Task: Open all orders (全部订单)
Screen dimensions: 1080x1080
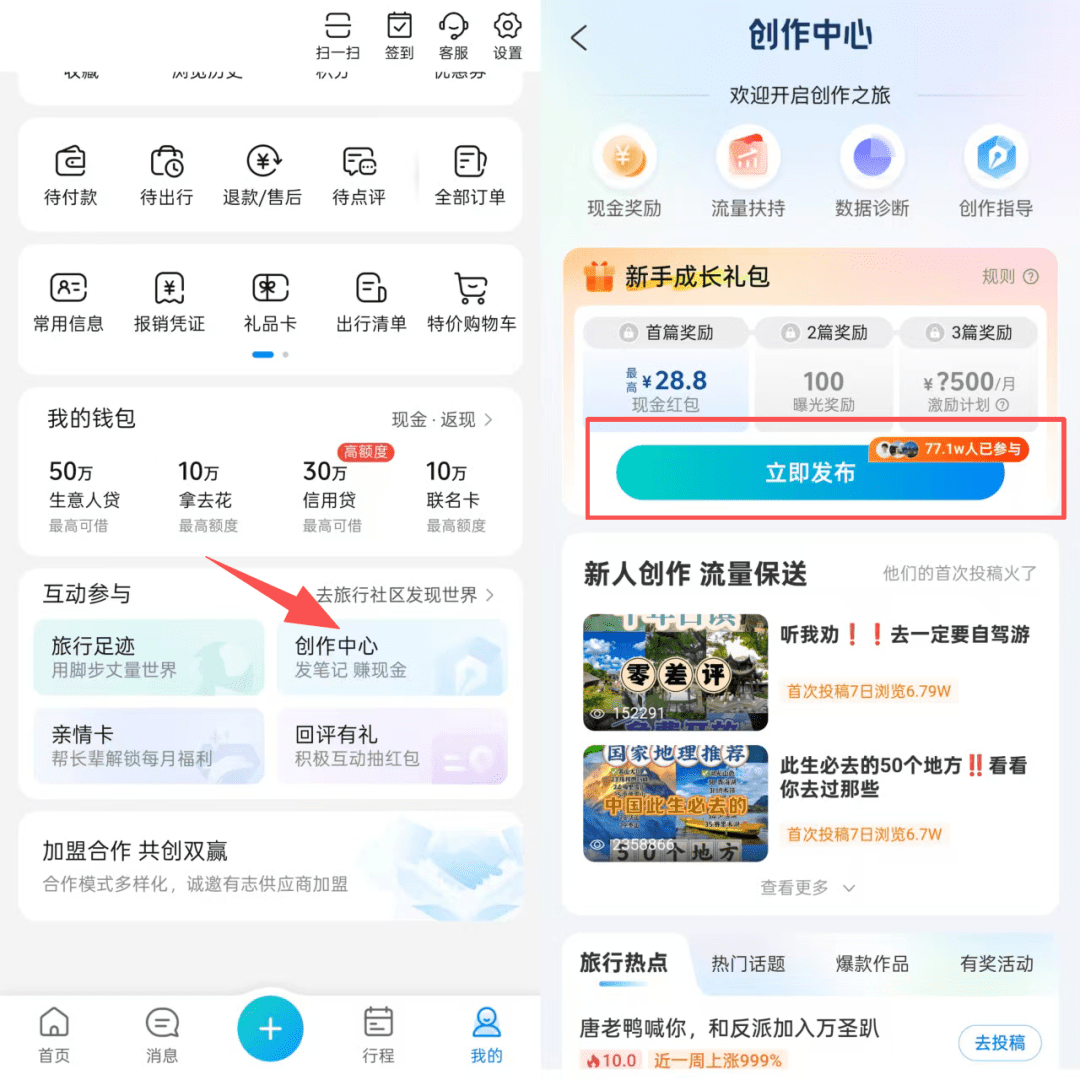Action: [x=470, y=174]
